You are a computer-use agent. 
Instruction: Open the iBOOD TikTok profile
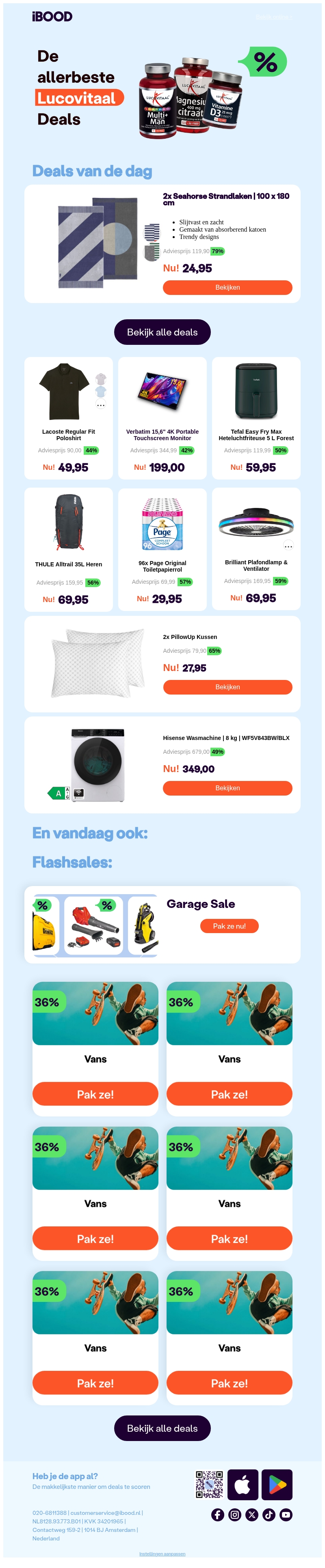[269, 1514]
